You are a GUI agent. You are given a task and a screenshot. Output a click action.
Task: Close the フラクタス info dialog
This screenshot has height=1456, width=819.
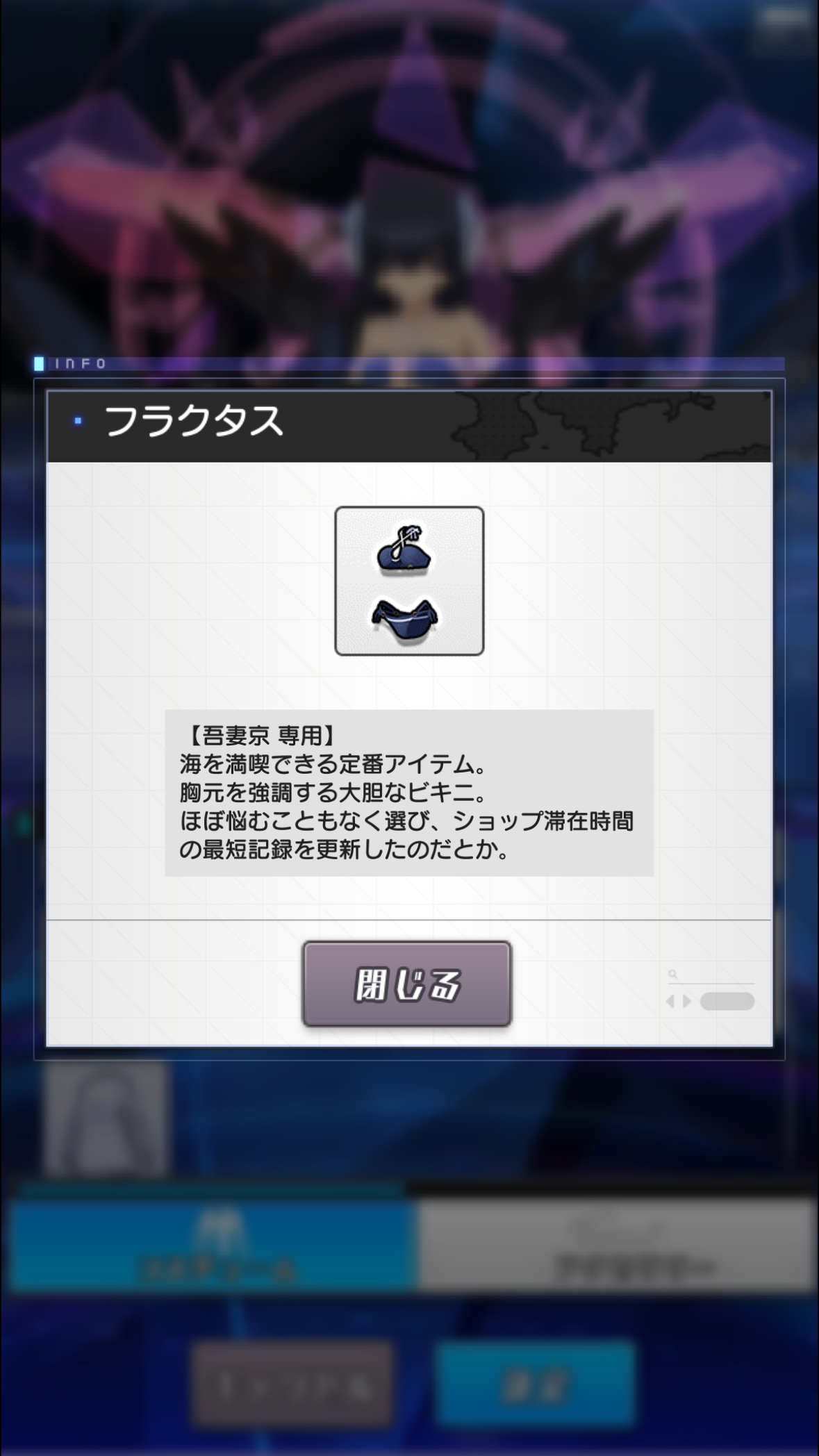pyautogui.click(x=406, y=984)
